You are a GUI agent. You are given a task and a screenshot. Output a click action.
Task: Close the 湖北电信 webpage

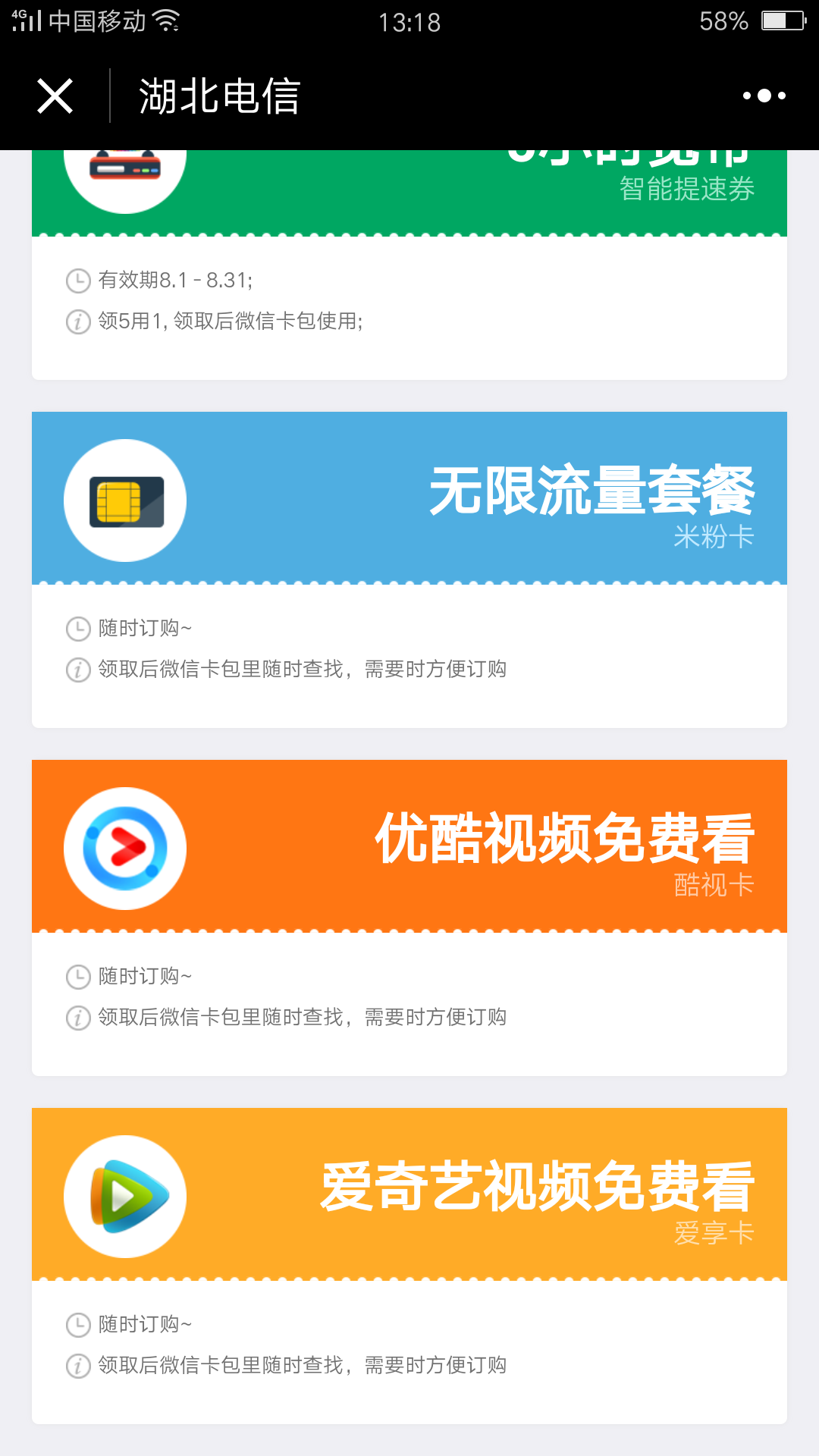55,96
